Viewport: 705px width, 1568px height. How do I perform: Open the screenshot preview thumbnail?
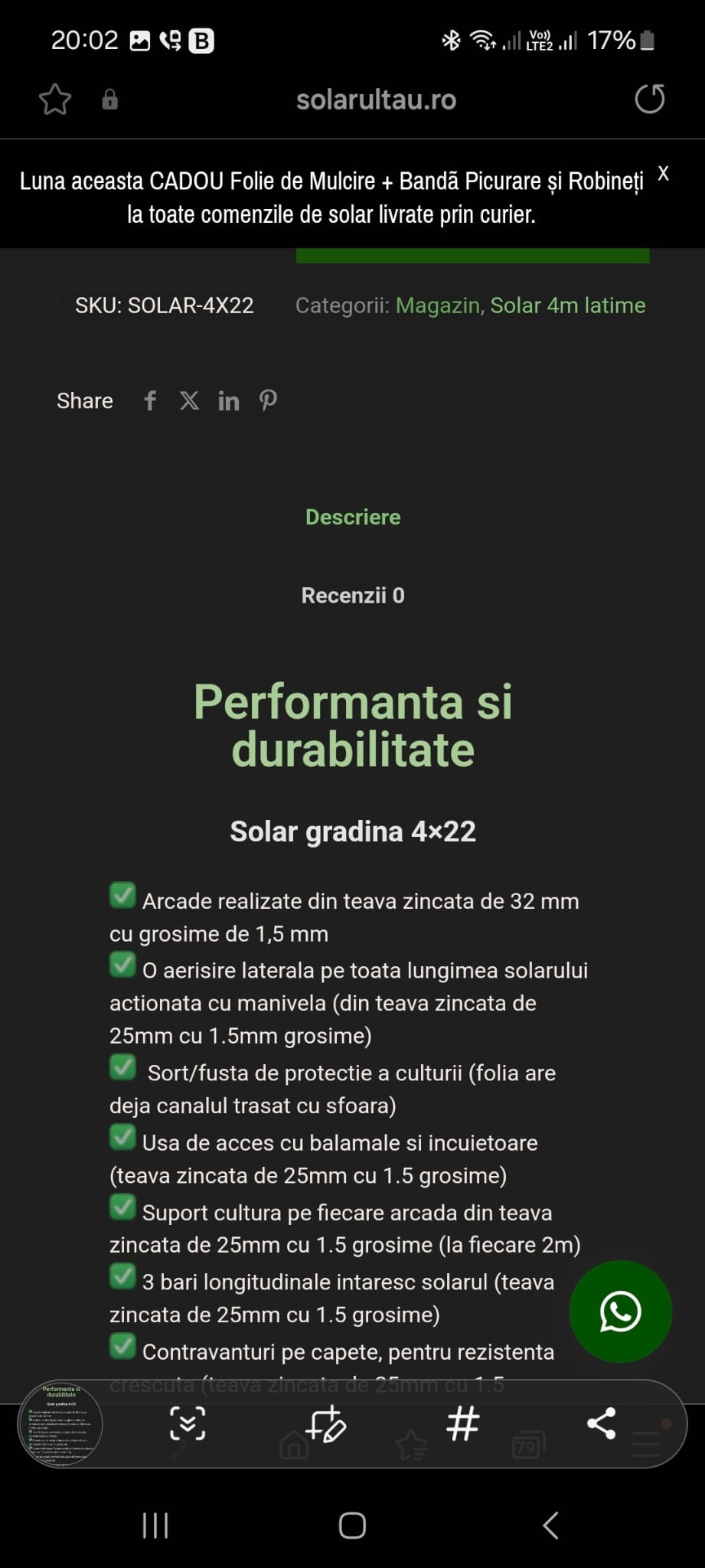click(x=60, y=1424)
